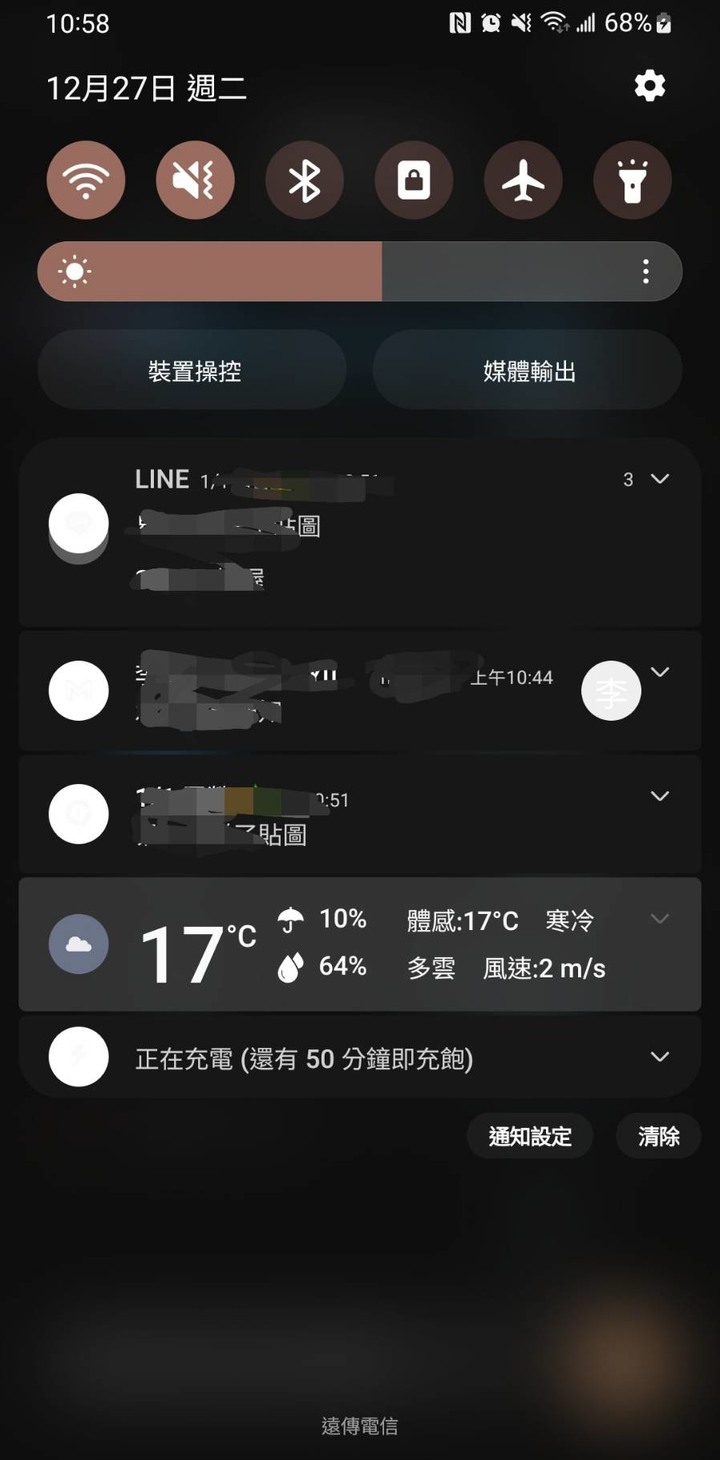Open the brightness overflow menu
Viewport: 720px width, 1460px height.
(645, 271)
